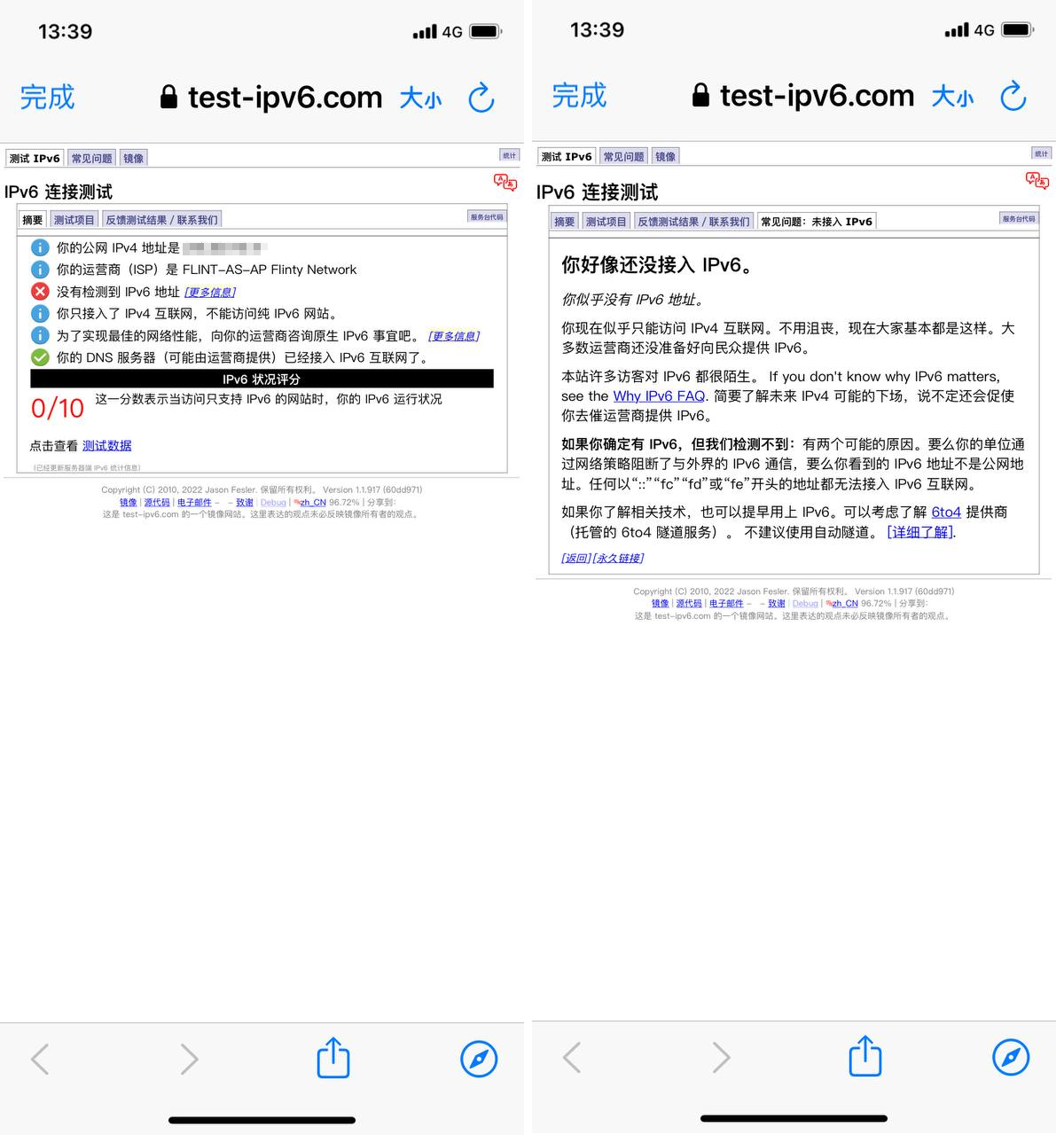Open the 永久链接 permalink
Screen dimensions: 1064x1135
click(618, 559)
